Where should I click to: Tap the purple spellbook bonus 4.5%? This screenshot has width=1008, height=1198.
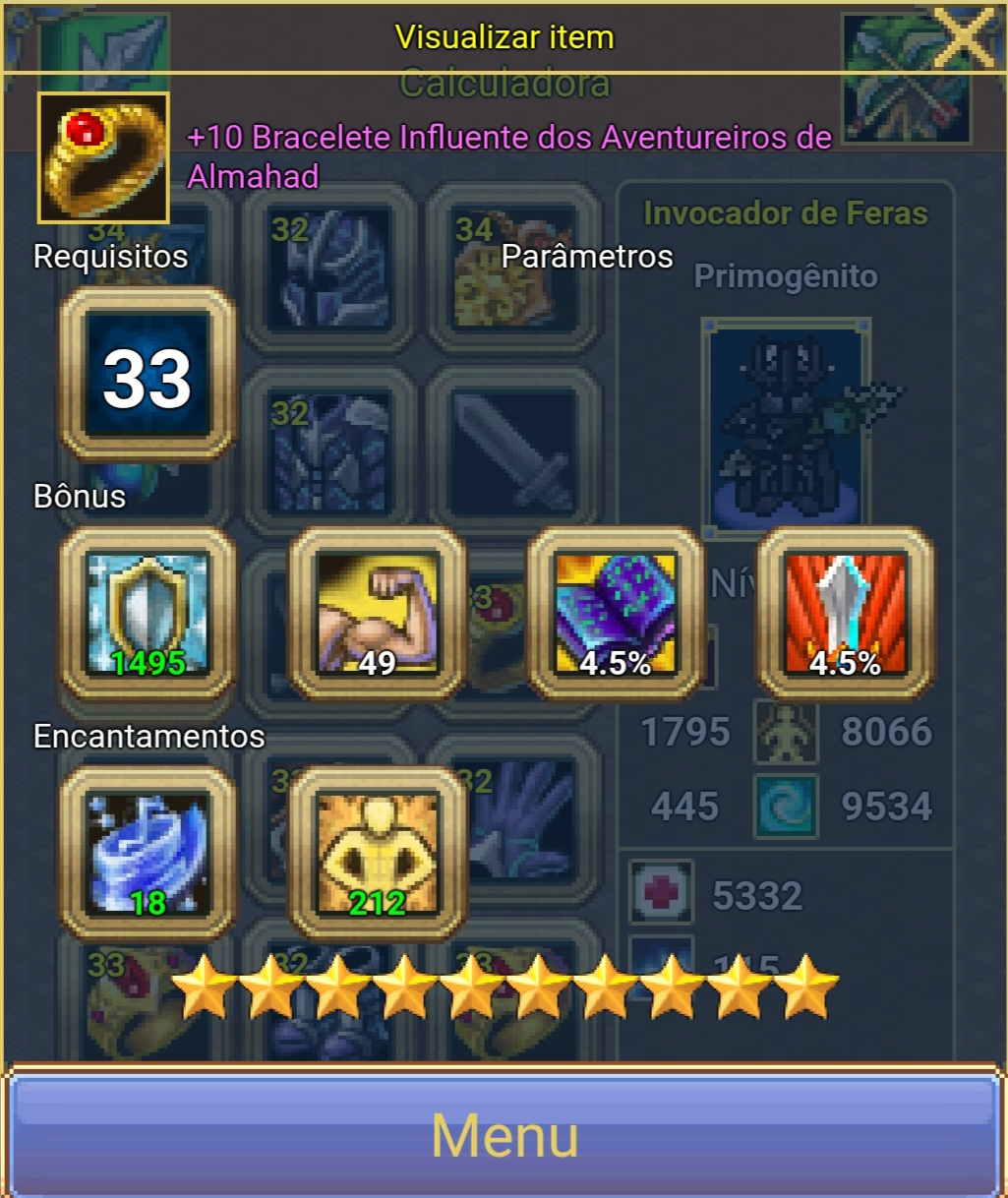pyautogui.click(x=616, y=614)
